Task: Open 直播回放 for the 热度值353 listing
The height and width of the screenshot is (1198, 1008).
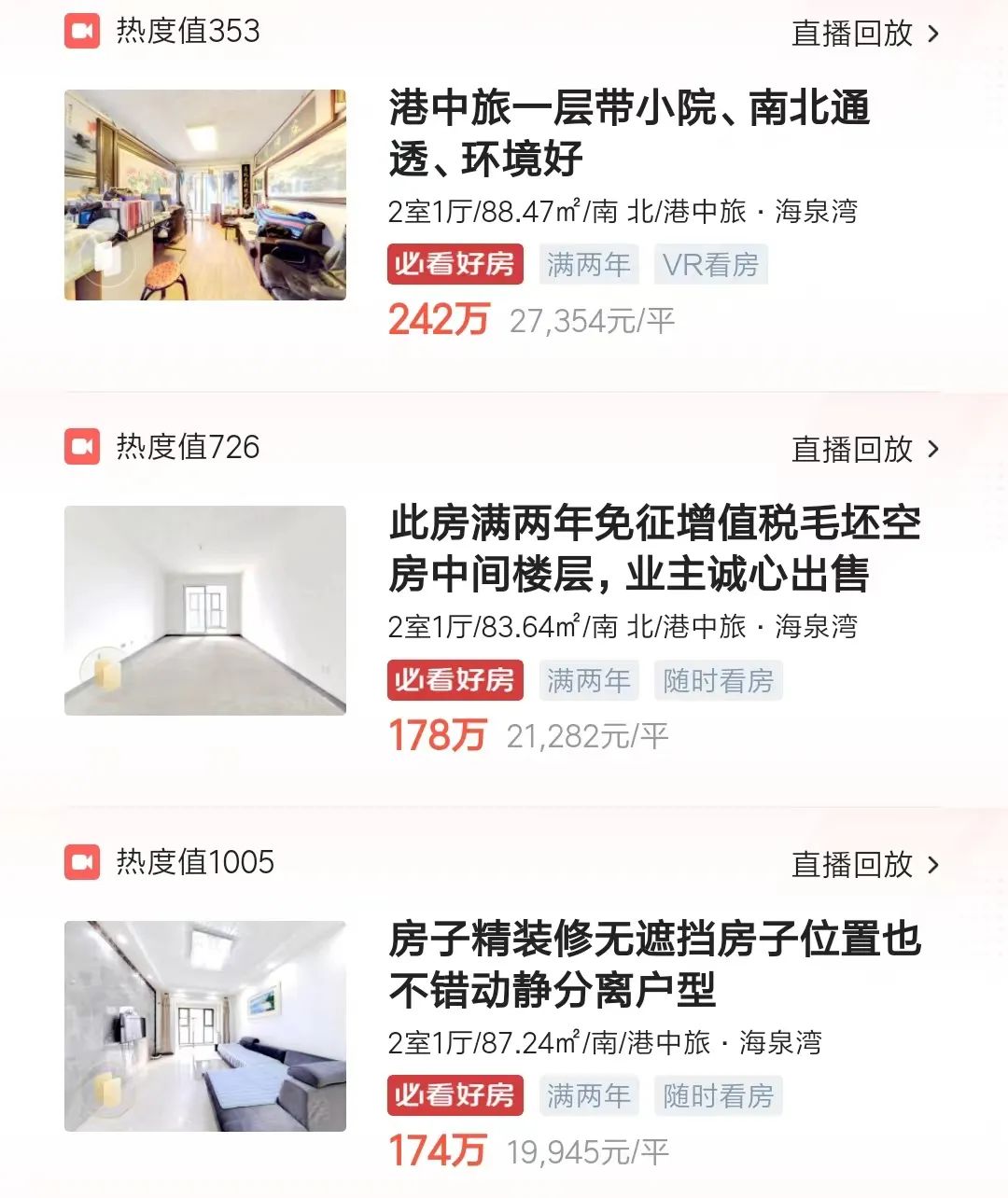Action: pyautogui.click(x=852, y=31)
